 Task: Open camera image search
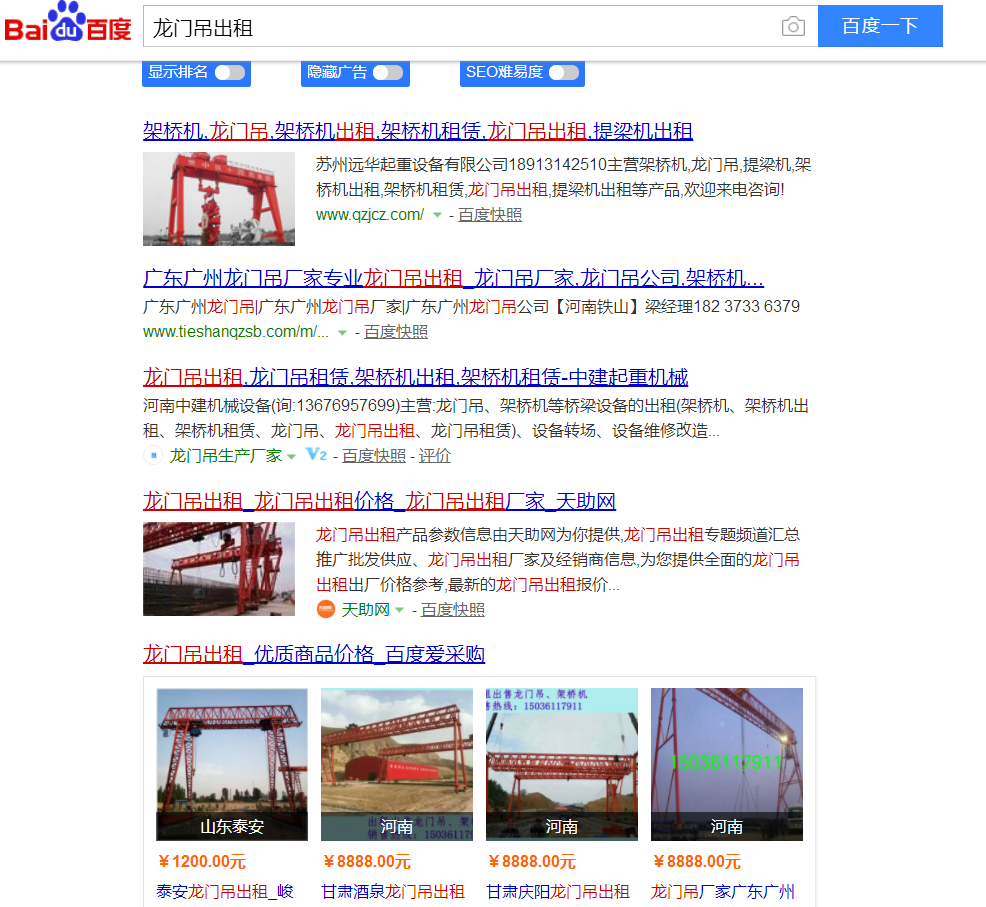point(793,27)
